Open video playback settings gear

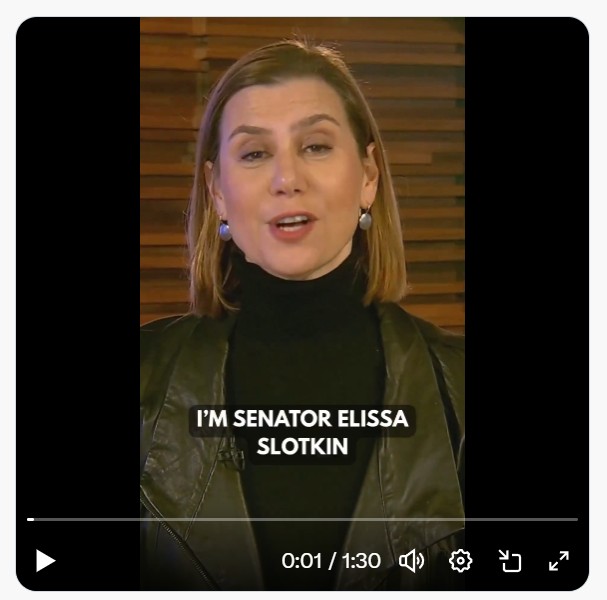[x=460, y=561]
